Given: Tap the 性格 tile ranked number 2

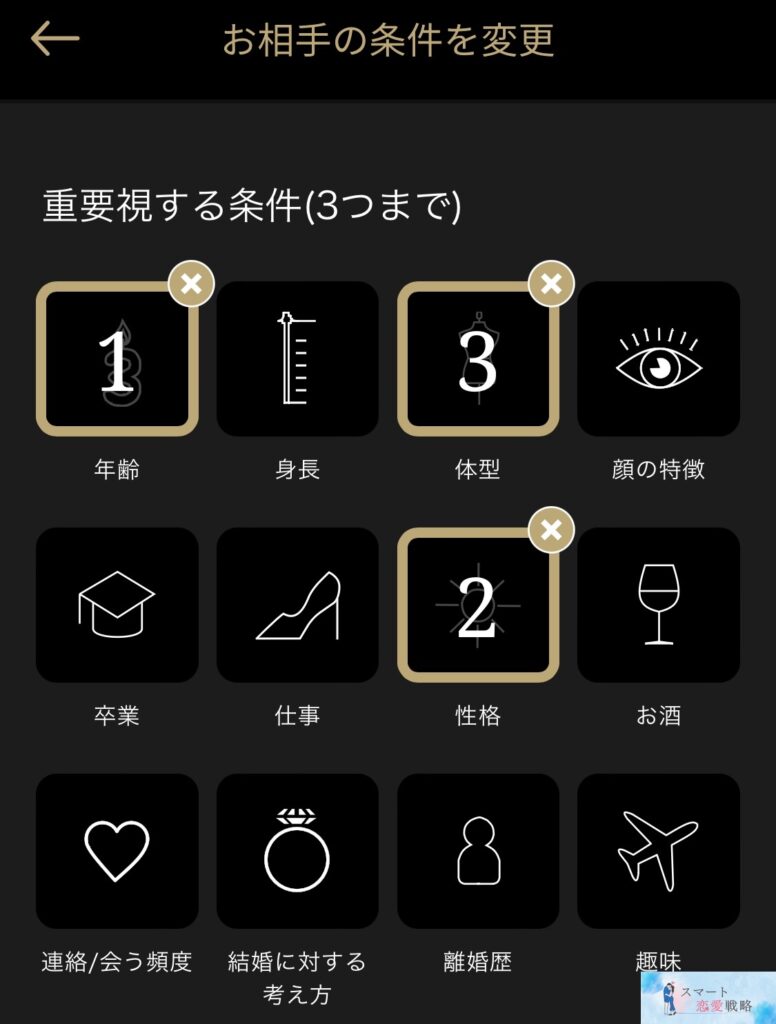Looking at the screenshot, I should coord(478,606).
